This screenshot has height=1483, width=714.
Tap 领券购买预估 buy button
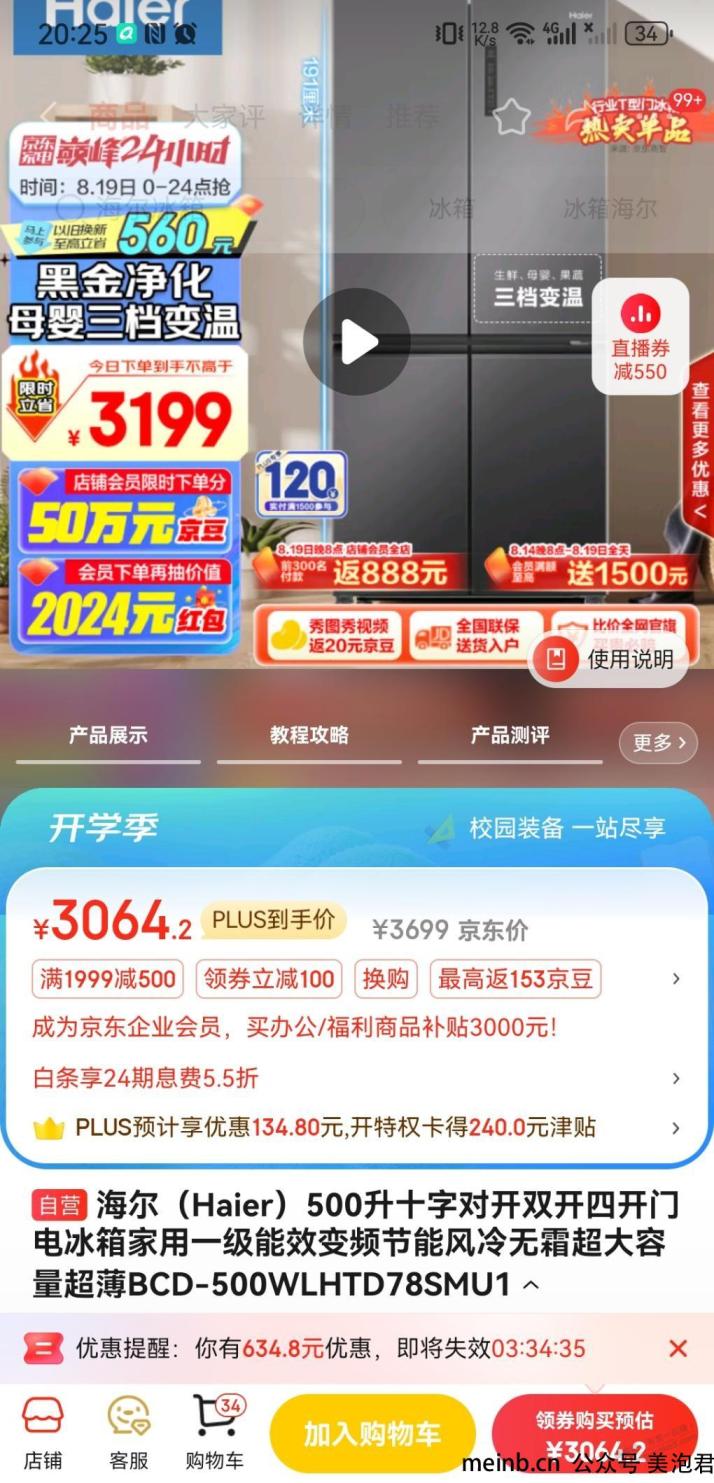595,1434
